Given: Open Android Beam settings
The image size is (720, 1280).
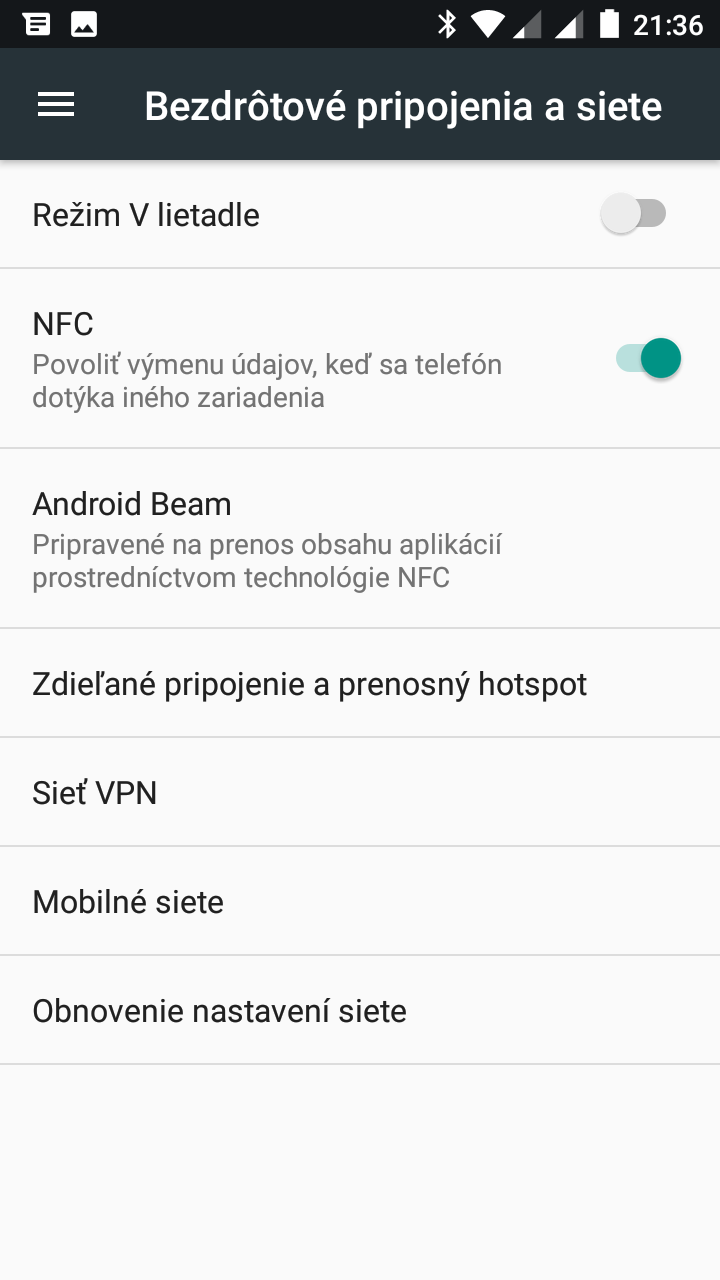Looking at the screenshot, I should tap(360, 539).
